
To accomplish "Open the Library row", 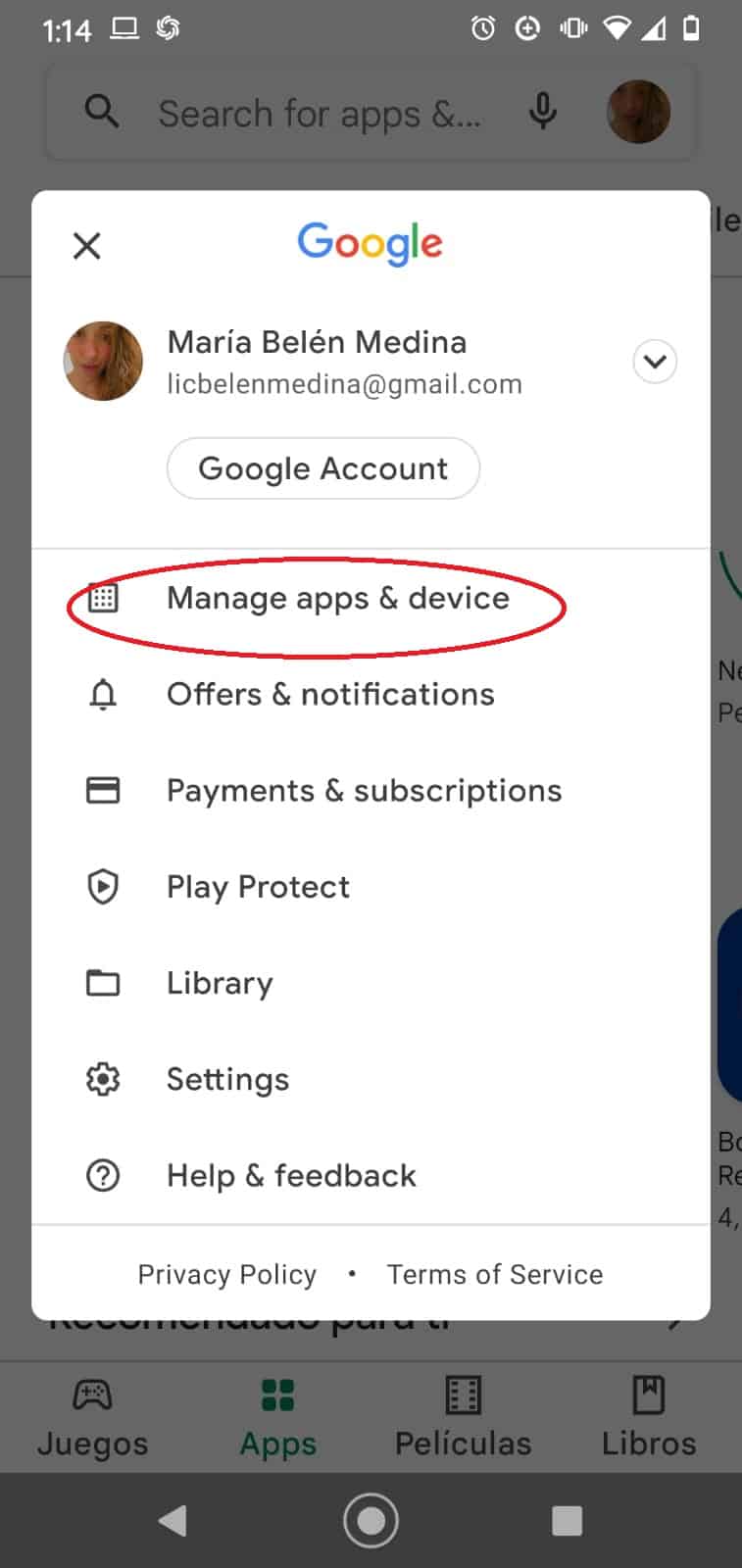I will point(371,983).
